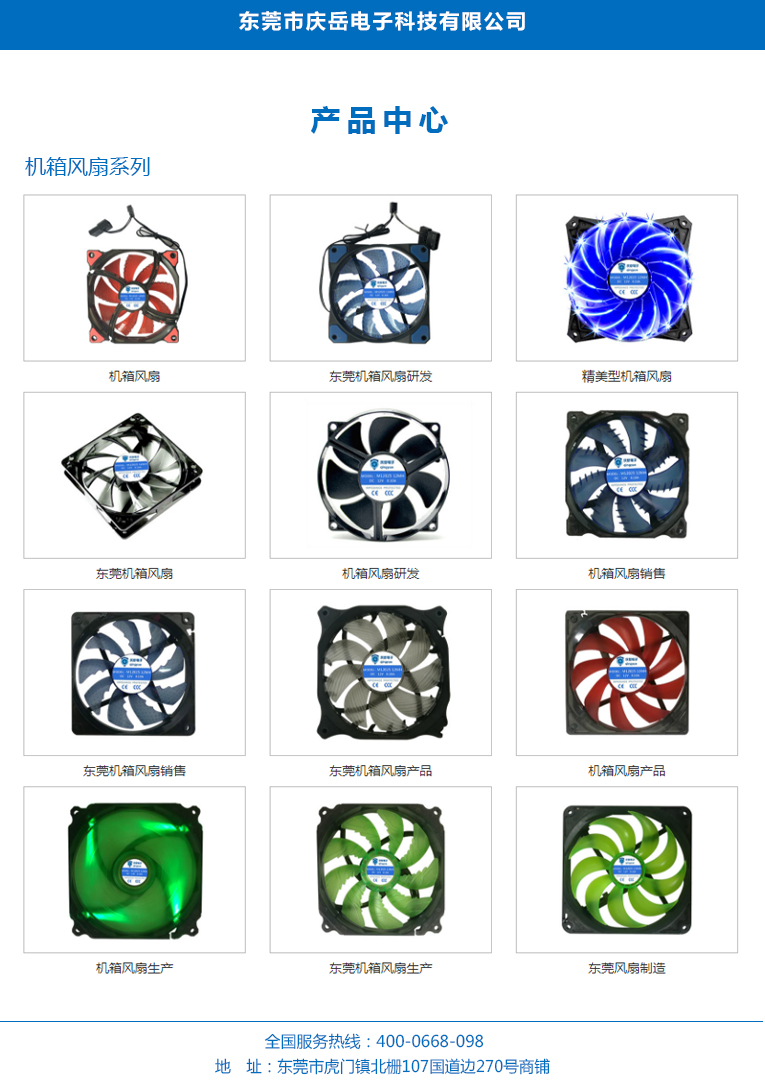This screenshot has width=765, height=1082.
Task: View the 东莞机箱风扇生产 product tile
Action: tap(380, 869)
